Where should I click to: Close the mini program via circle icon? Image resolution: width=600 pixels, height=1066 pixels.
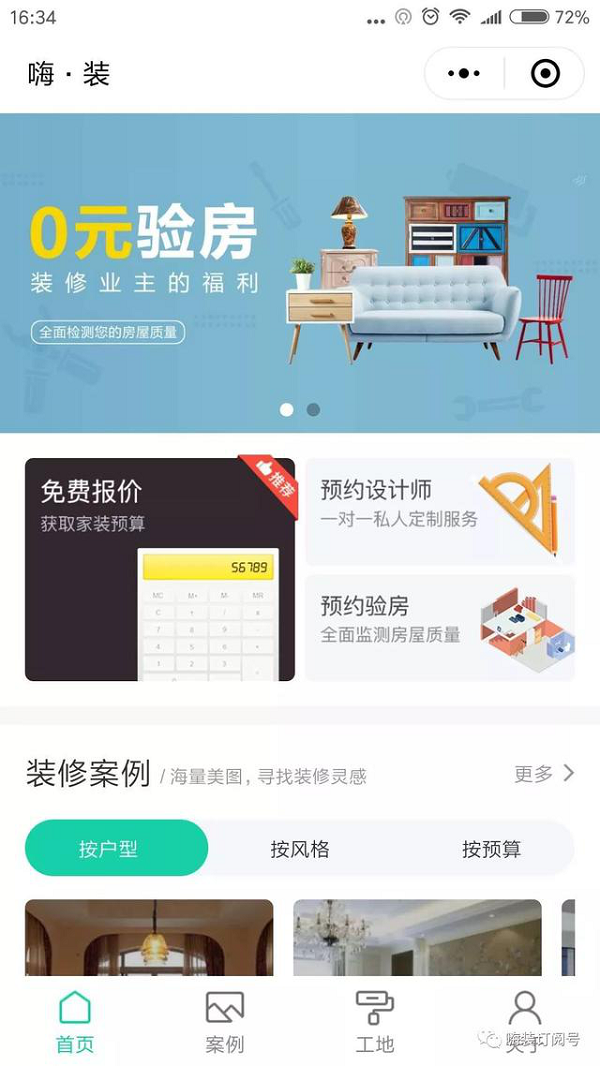pyautogui.click(x=545, y=74)
